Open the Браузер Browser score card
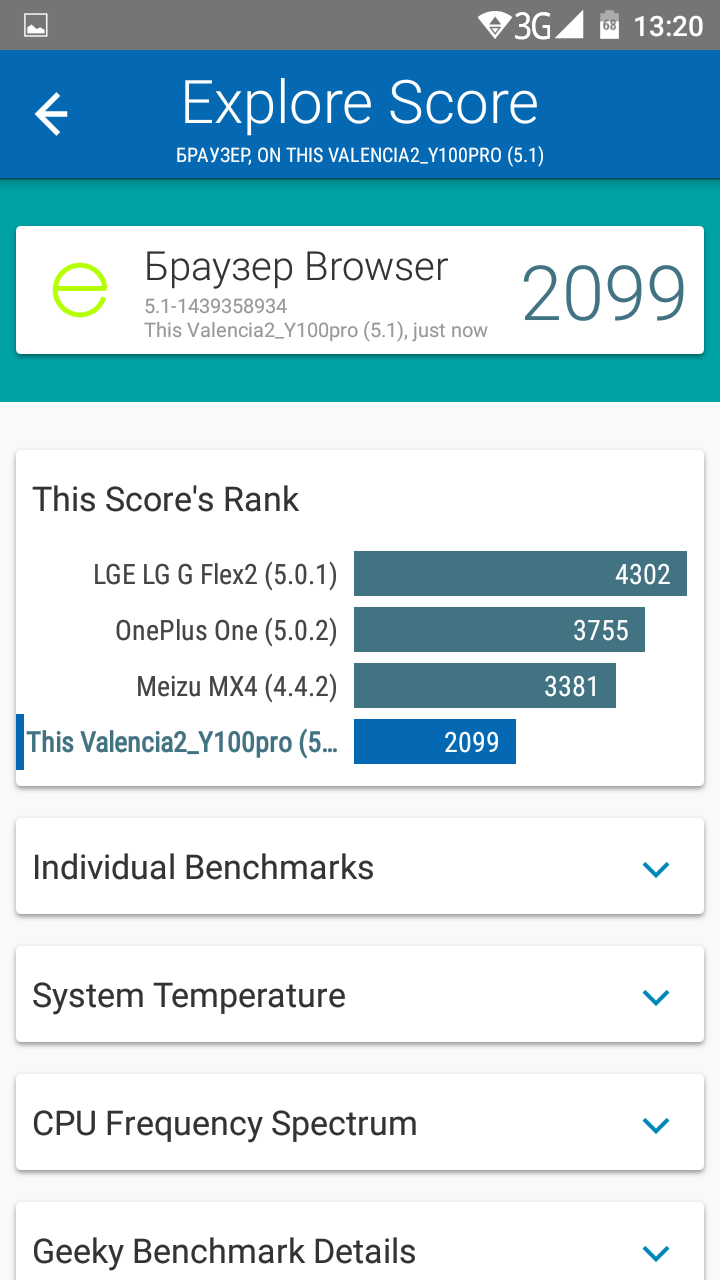720x1280 pixels. [359, 290]
